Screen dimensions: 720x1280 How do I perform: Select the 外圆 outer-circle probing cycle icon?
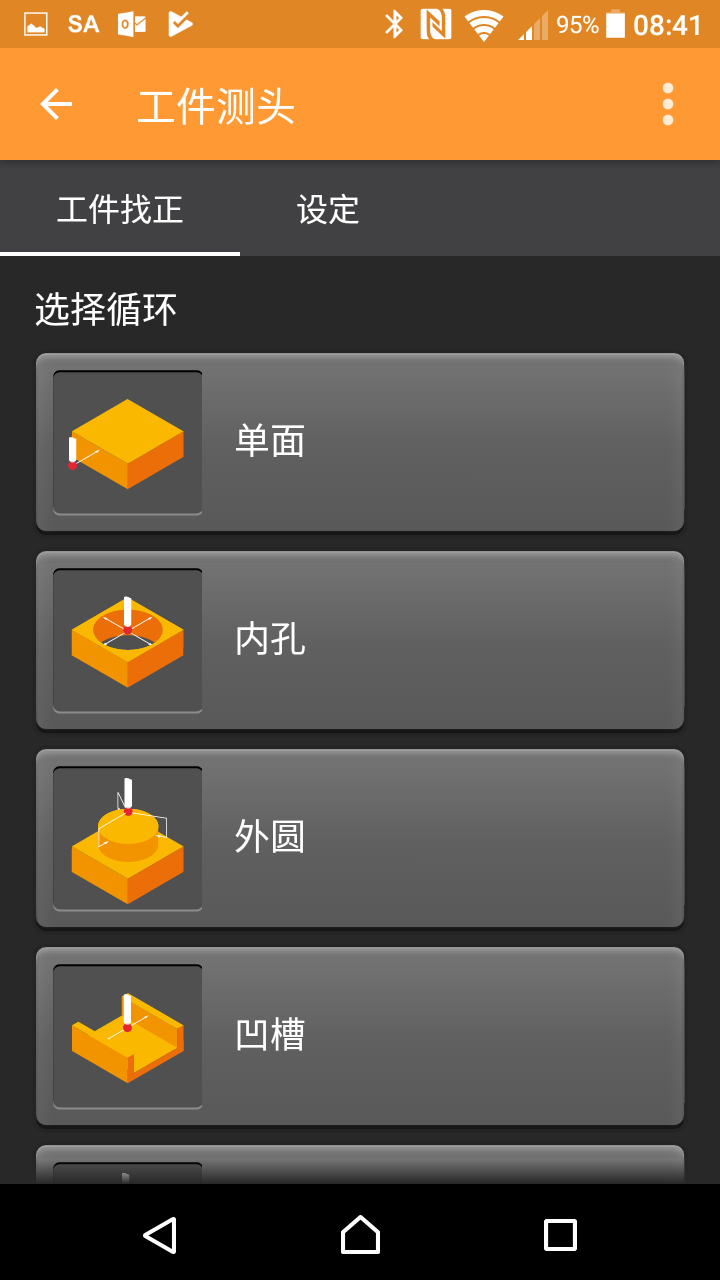coord(127,837)
